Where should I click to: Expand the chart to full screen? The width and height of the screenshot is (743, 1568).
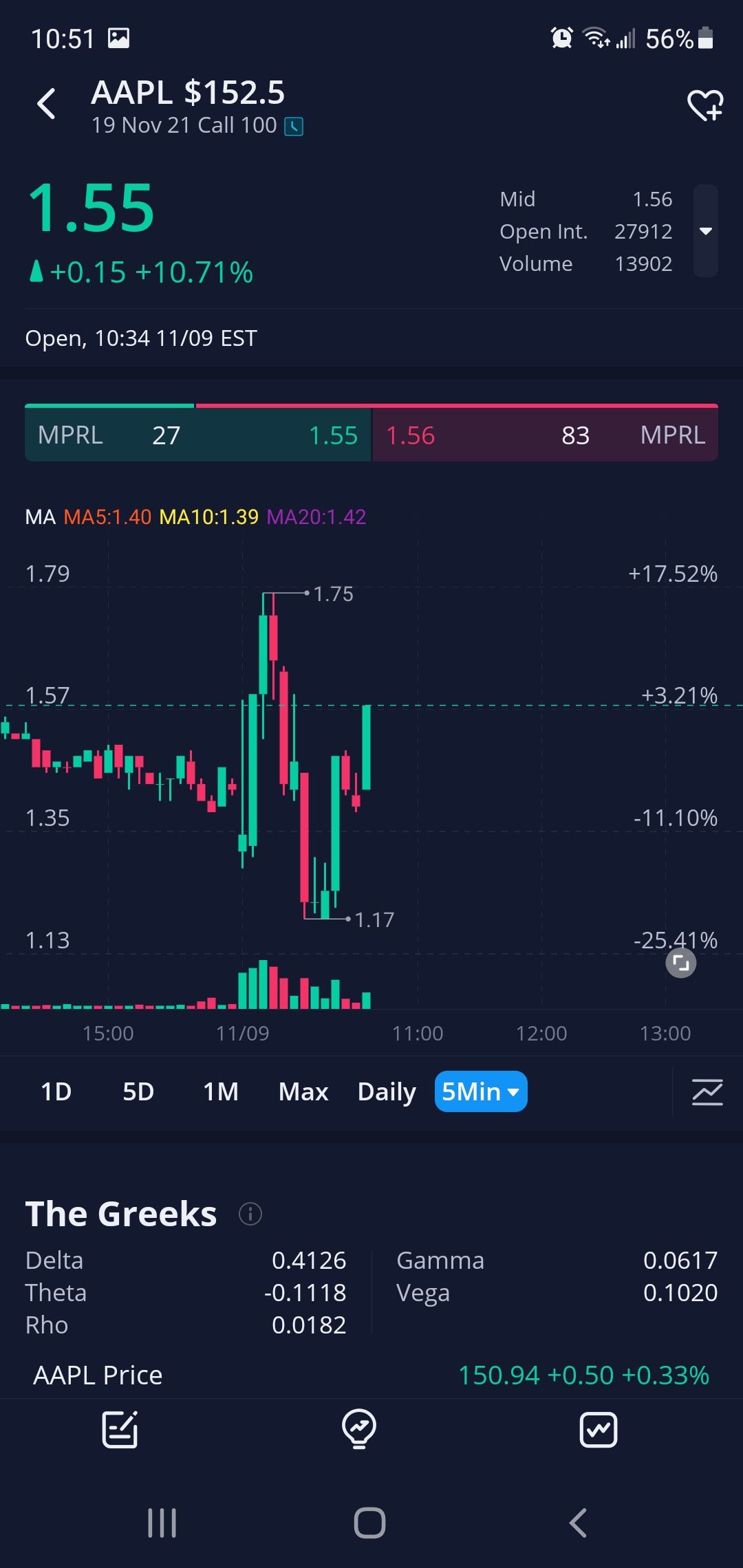click(x=681, y=963)
